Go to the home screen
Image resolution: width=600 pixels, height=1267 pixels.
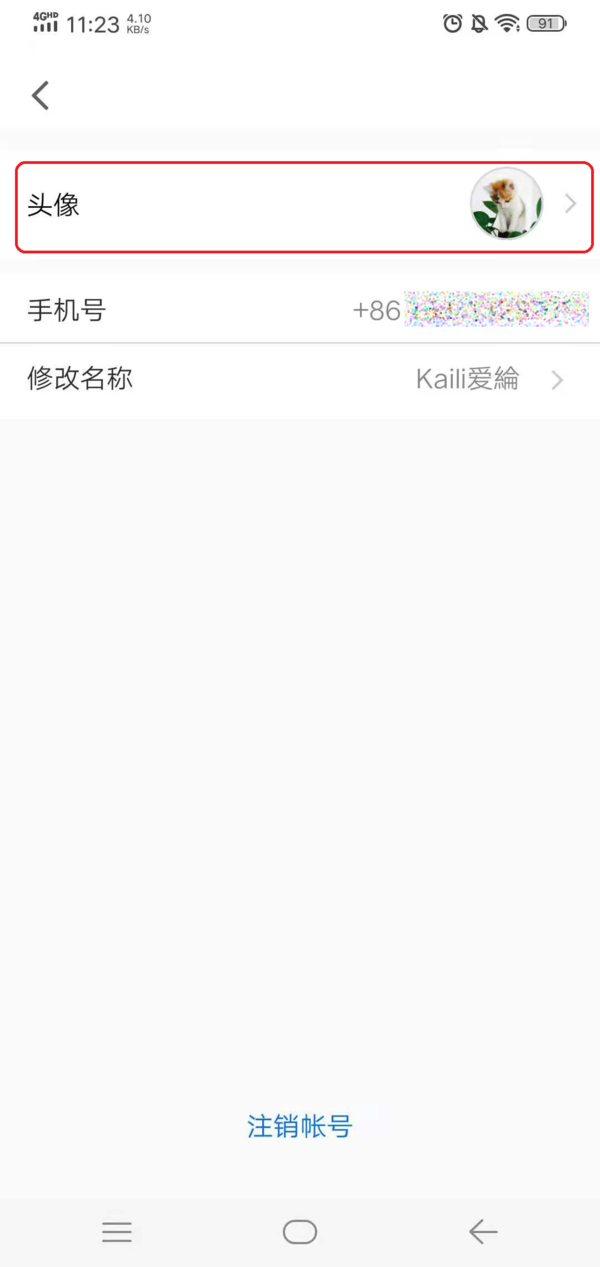(300, 1232)
